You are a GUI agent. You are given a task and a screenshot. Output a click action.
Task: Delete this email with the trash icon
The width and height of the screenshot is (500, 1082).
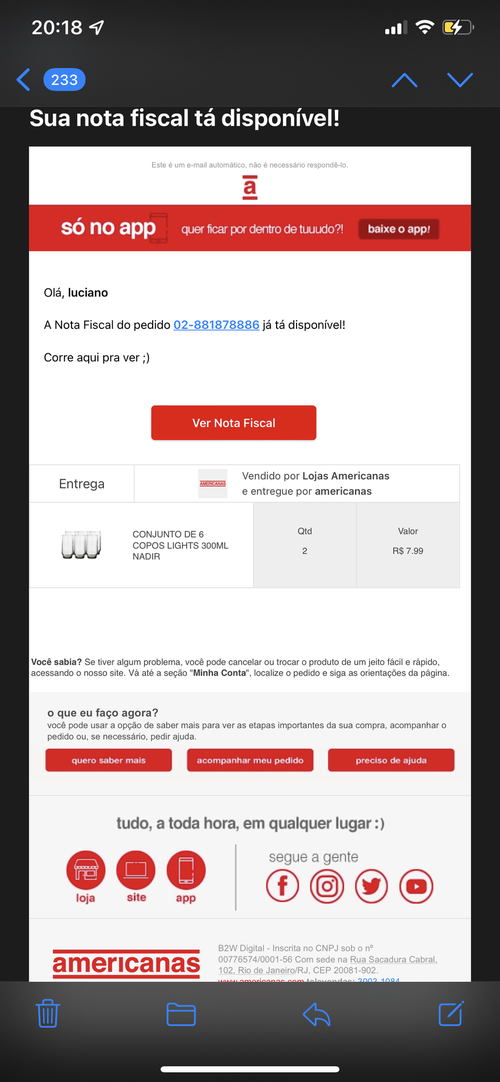point(48,1014)
